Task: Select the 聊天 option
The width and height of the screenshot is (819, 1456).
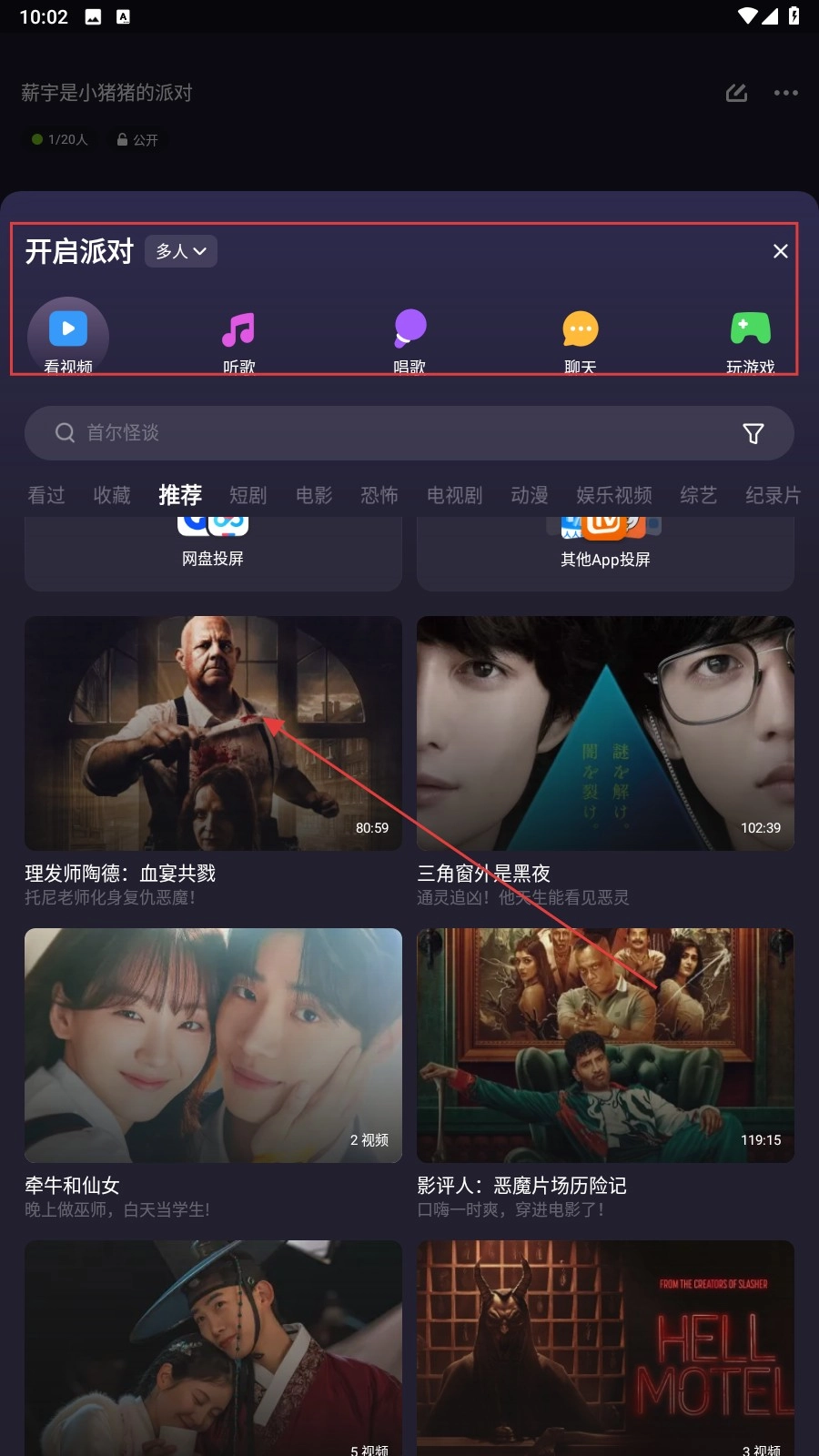Action: (580, 339)
